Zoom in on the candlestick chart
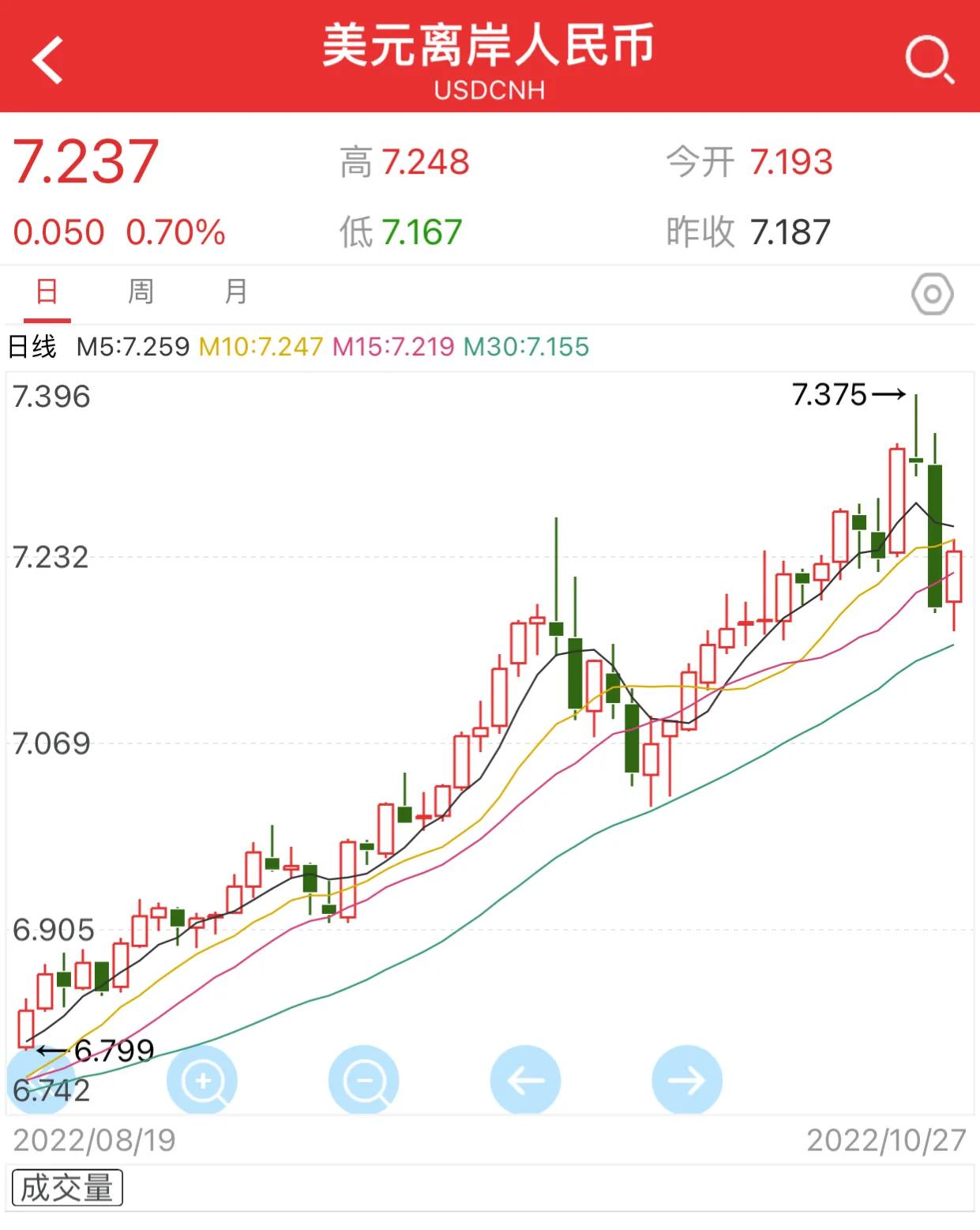 click(202, 1080)
